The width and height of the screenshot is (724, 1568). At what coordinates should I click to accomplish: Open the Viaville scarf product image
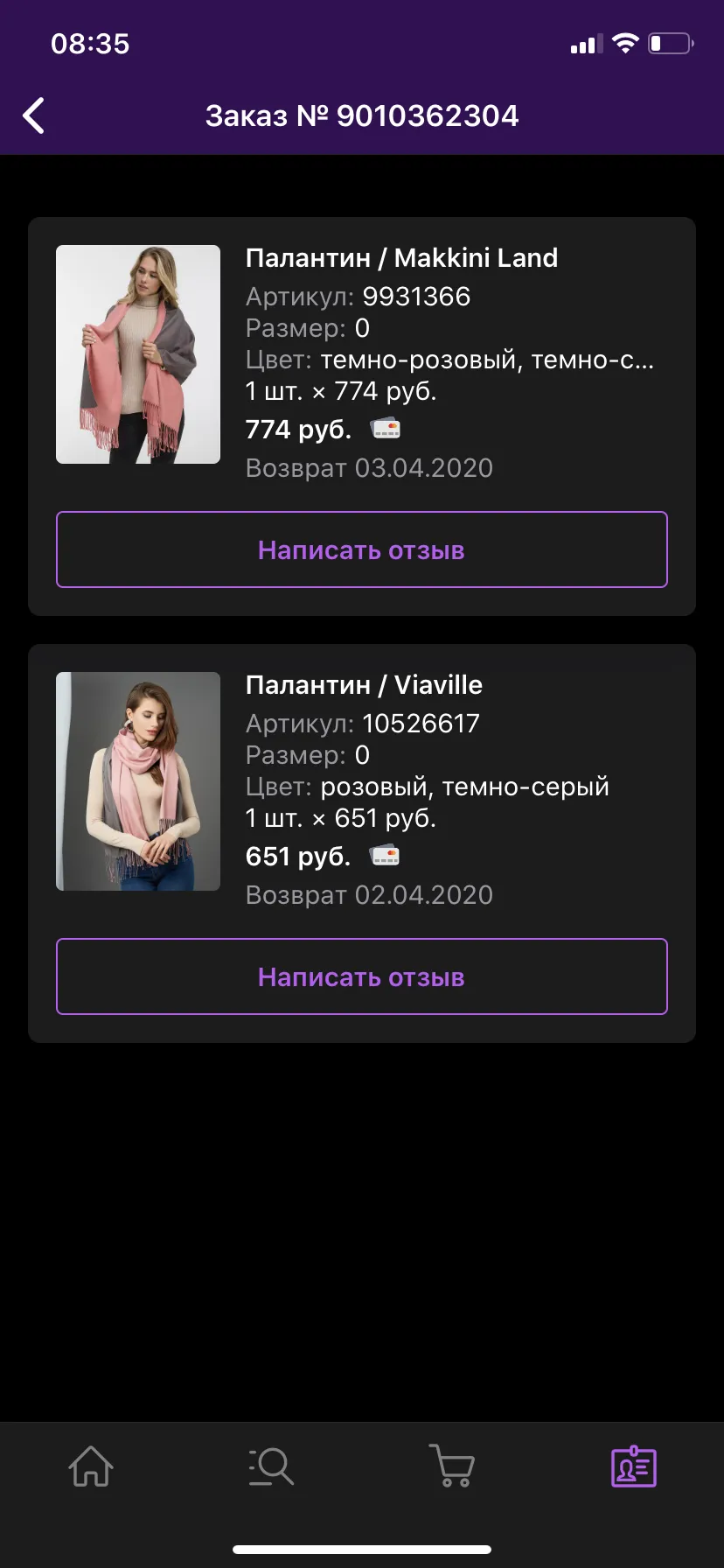tap(138, 781)
